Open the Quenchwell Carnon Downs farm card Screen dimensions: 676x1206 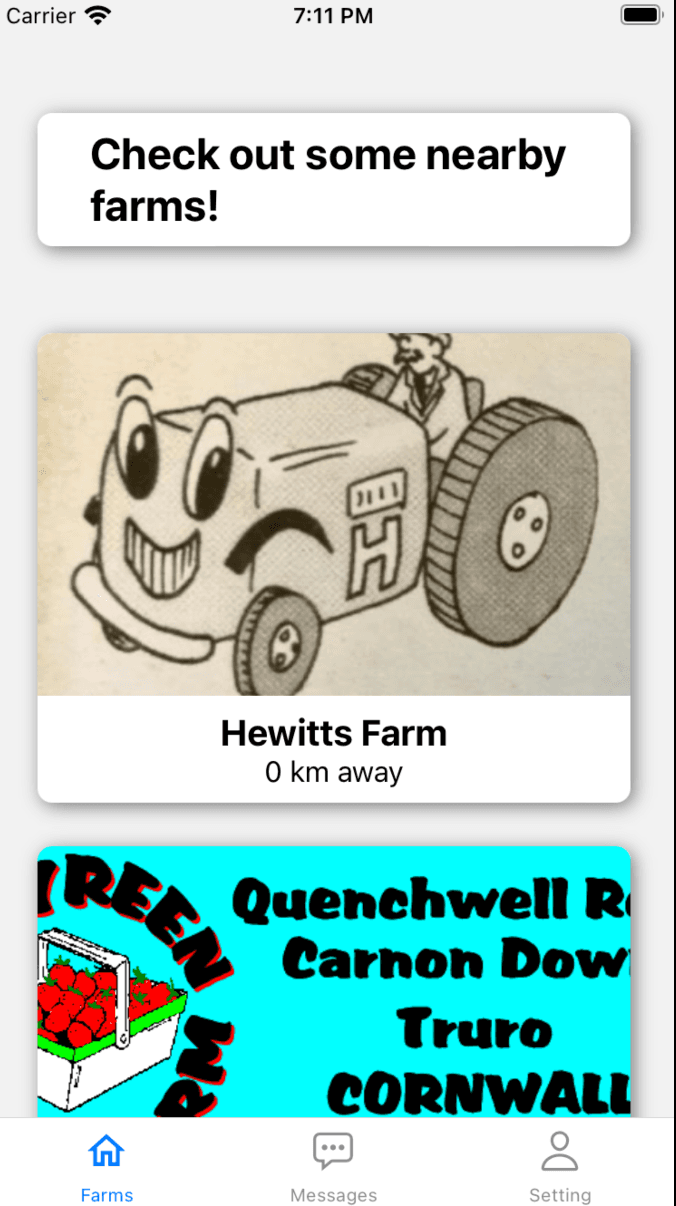(334, 982)
